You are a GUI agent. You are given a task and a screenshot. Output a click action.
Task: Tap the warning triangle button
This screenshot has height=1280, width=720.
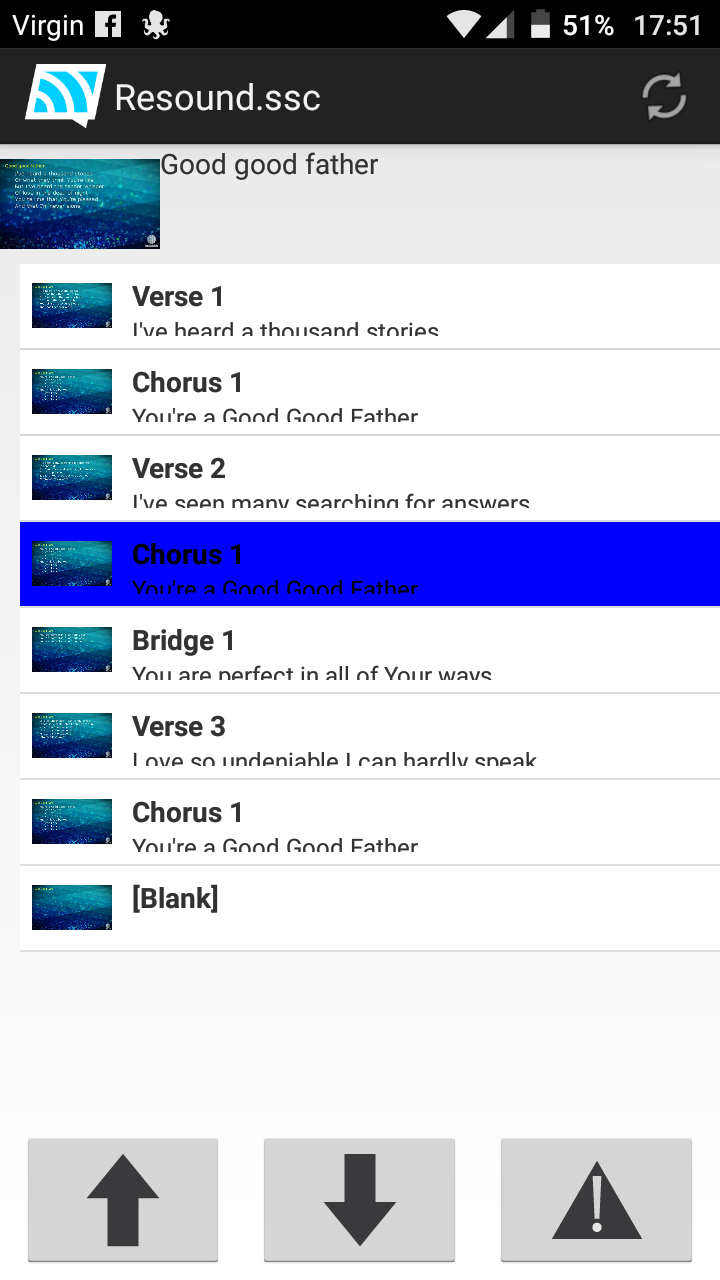(x=596, y=1199)
